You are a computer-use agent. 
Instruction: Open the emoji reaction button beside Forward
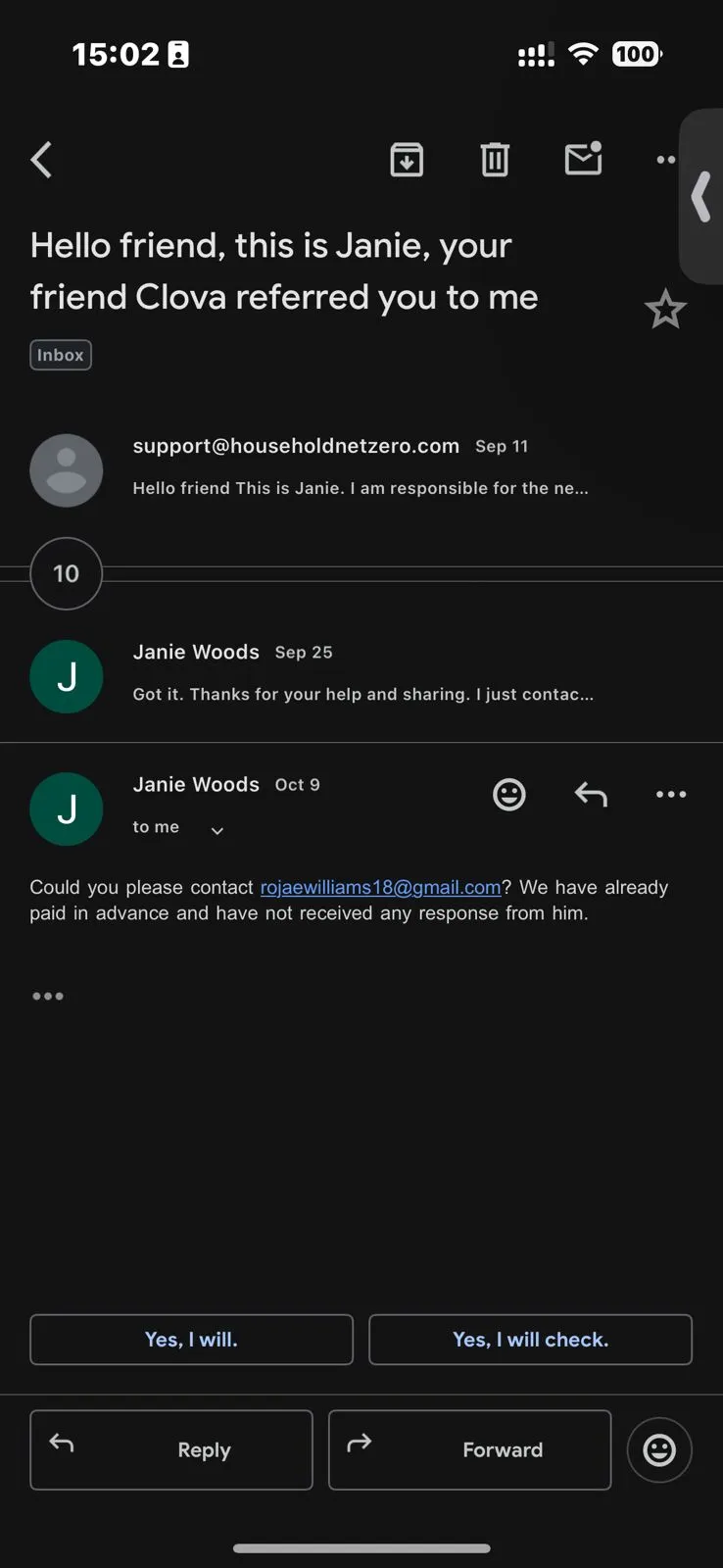659,1449
